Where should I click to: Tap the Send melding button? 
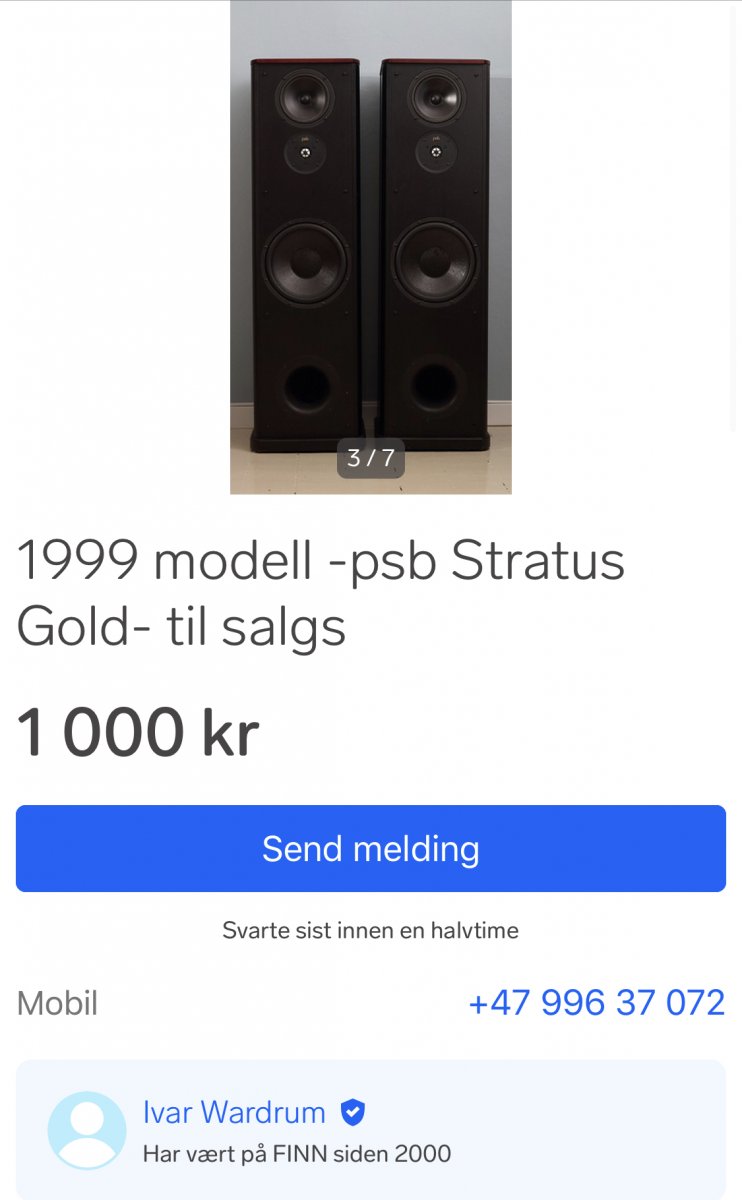[370, 849]
